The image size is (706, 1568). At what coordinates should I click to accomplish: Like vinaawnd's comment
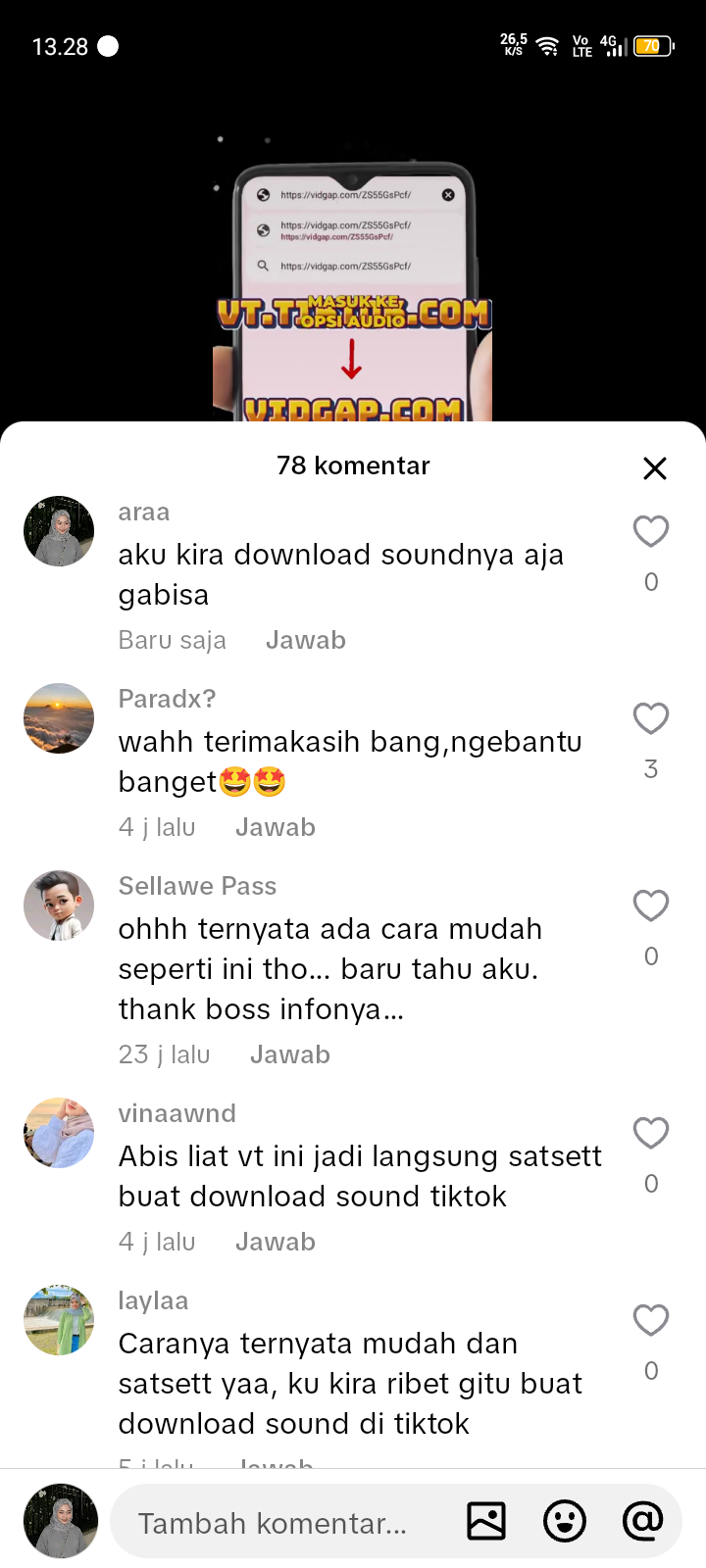tap(650, 1133)
